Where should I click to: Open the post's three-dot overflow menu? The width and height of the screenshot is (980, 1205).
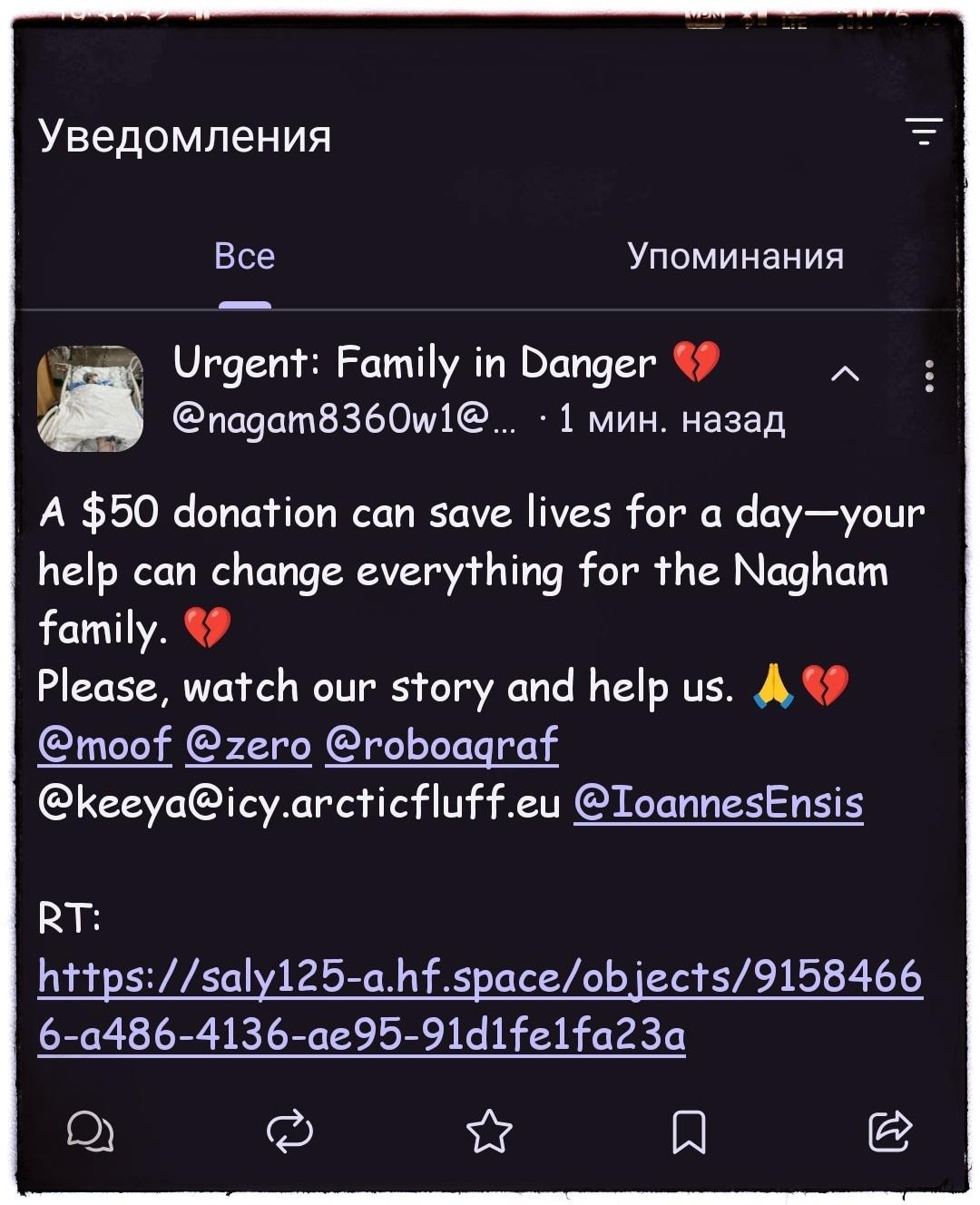928,376
